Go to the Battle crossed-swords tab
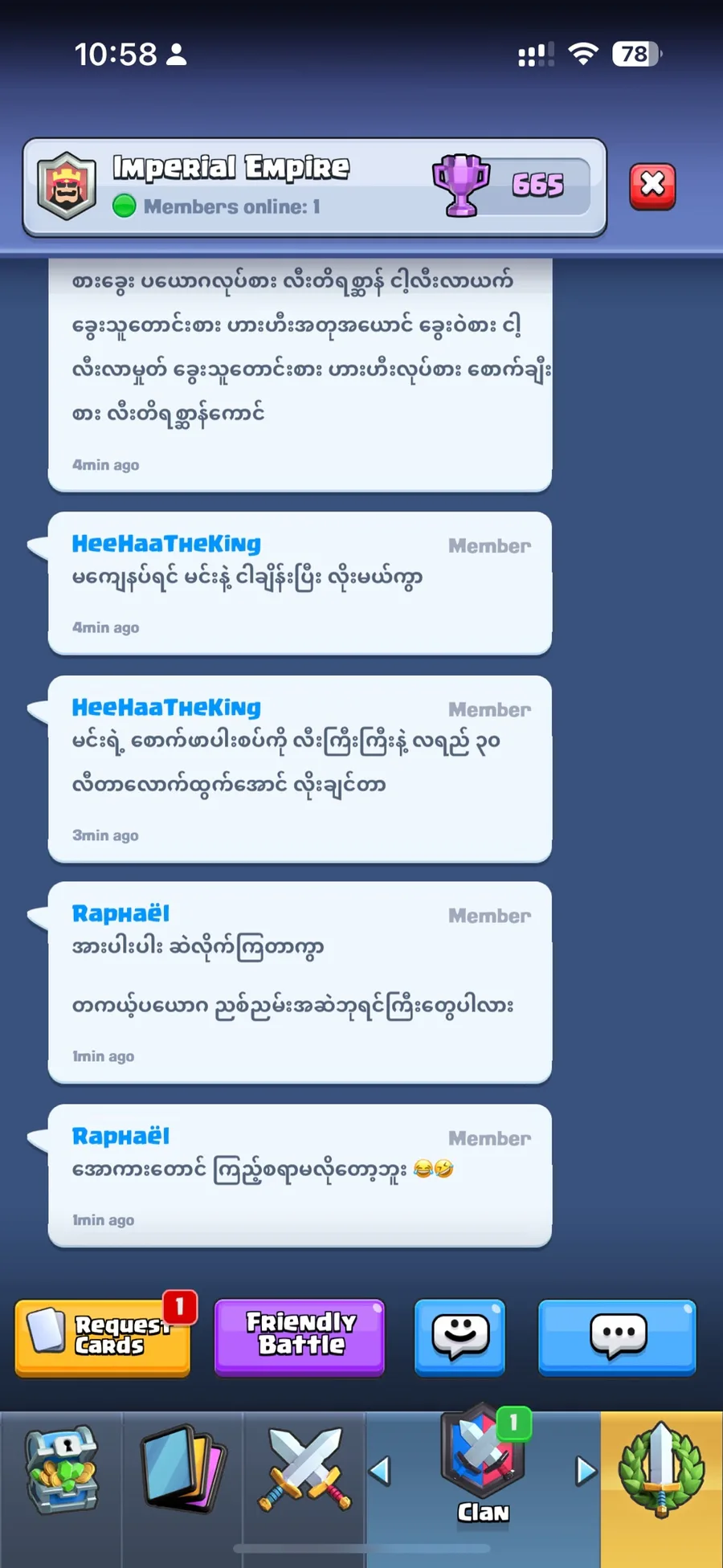Screen dimensions: 723x1568 click(304, 1470)
